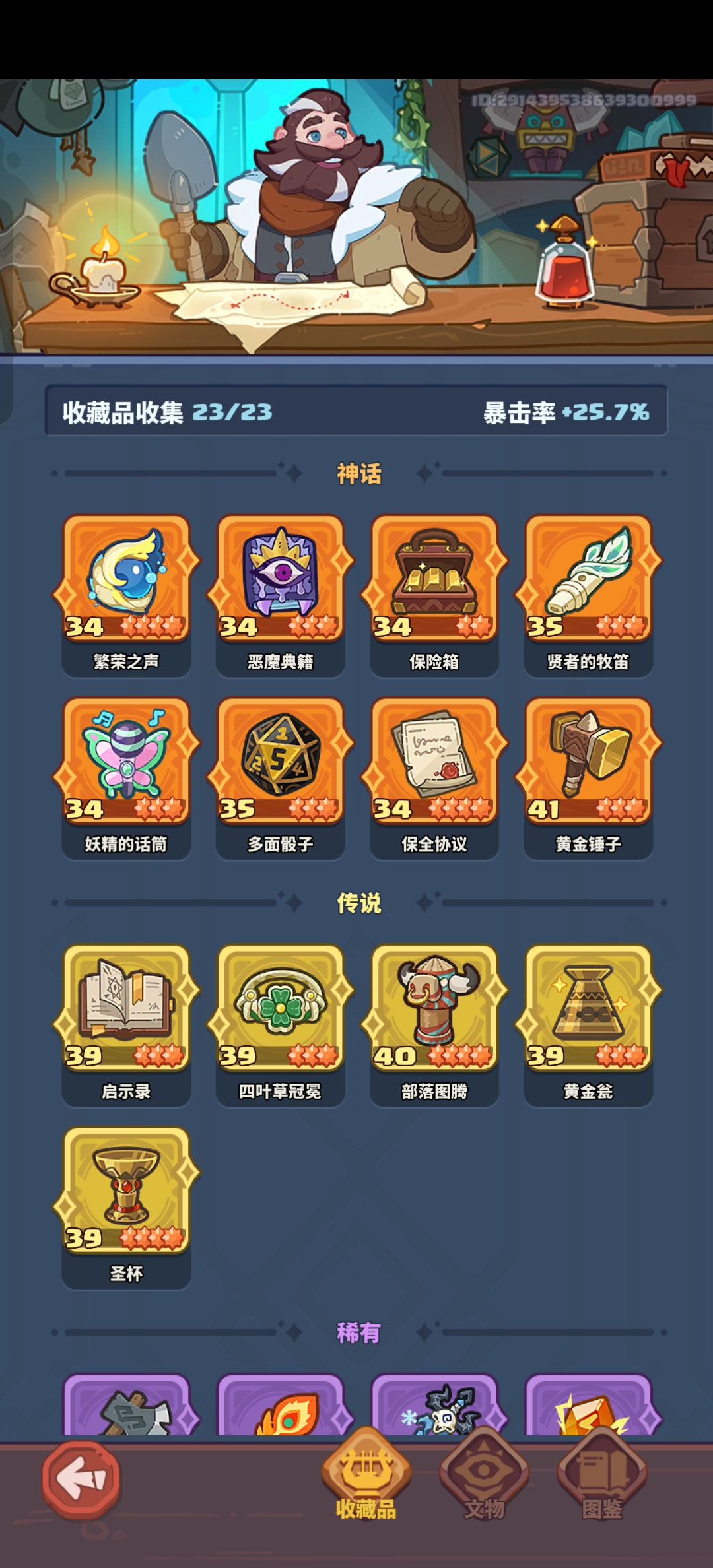Image resolution: width=713 pixels, height=1568 pixels.
Task: Select the 保全协议 collectible
Action: point(434,778)
